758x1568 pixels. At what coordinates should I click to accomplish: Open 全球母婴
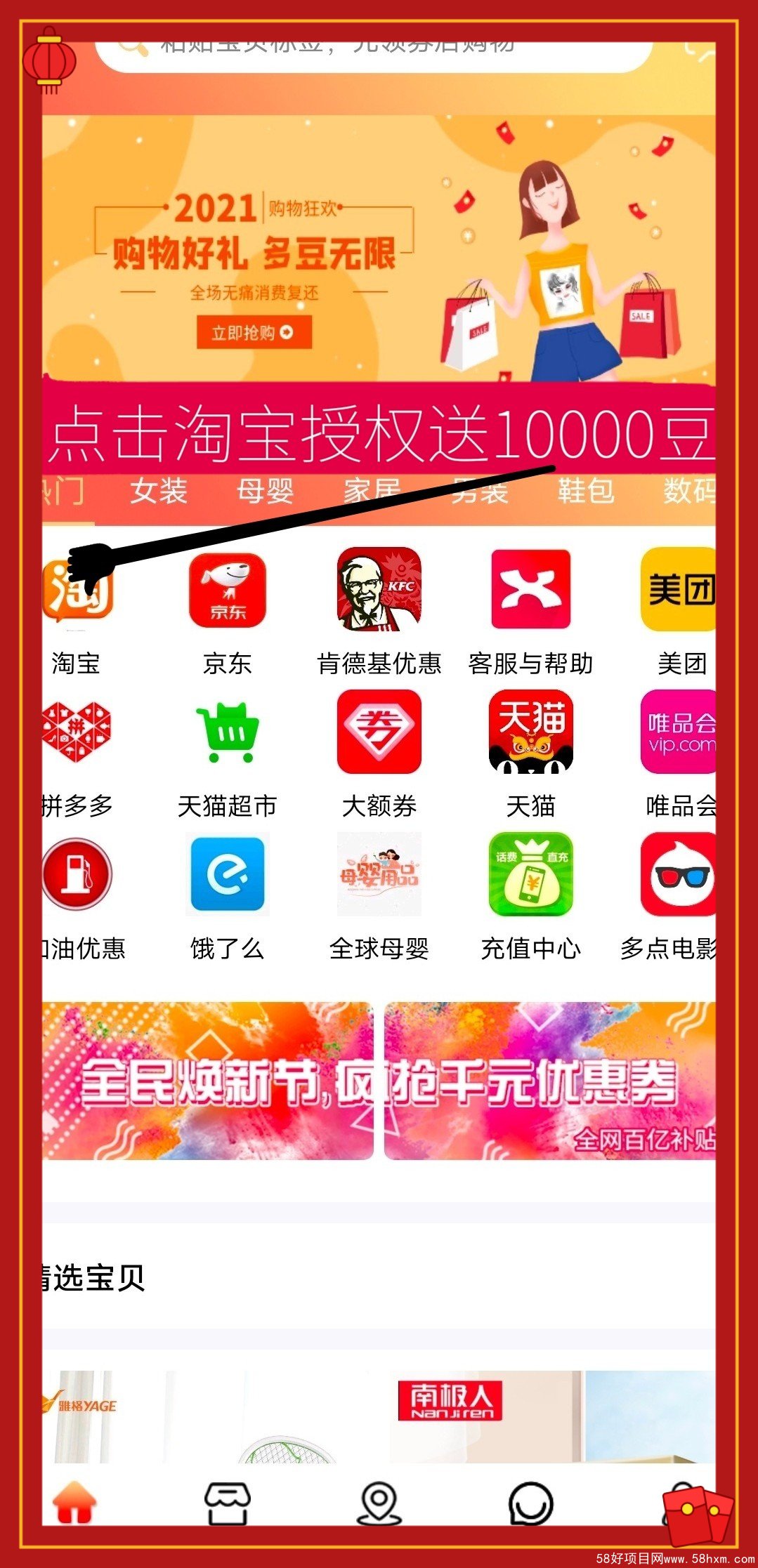pyautogui.click(x=379, y=875)
